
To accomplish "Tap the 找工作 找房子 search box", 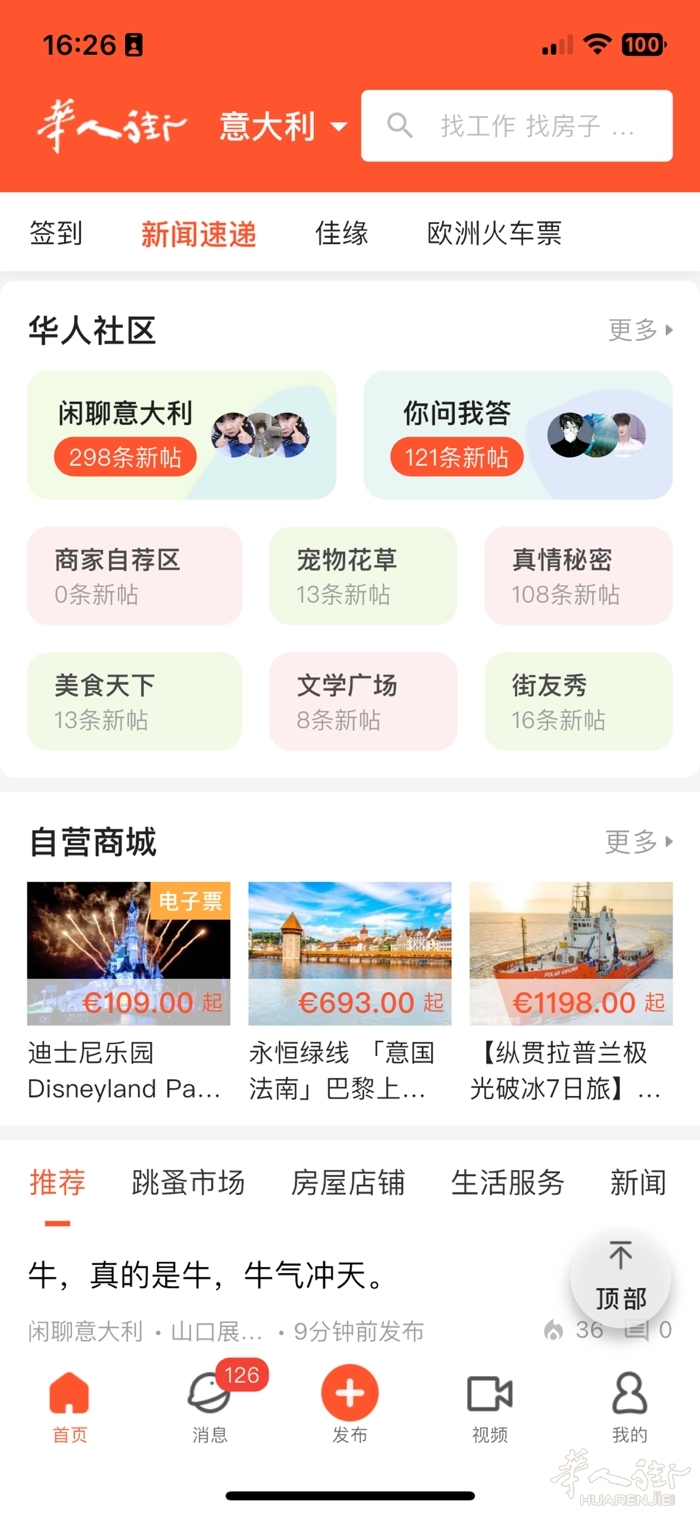I will pyautogui.click(x=516, y=126).
